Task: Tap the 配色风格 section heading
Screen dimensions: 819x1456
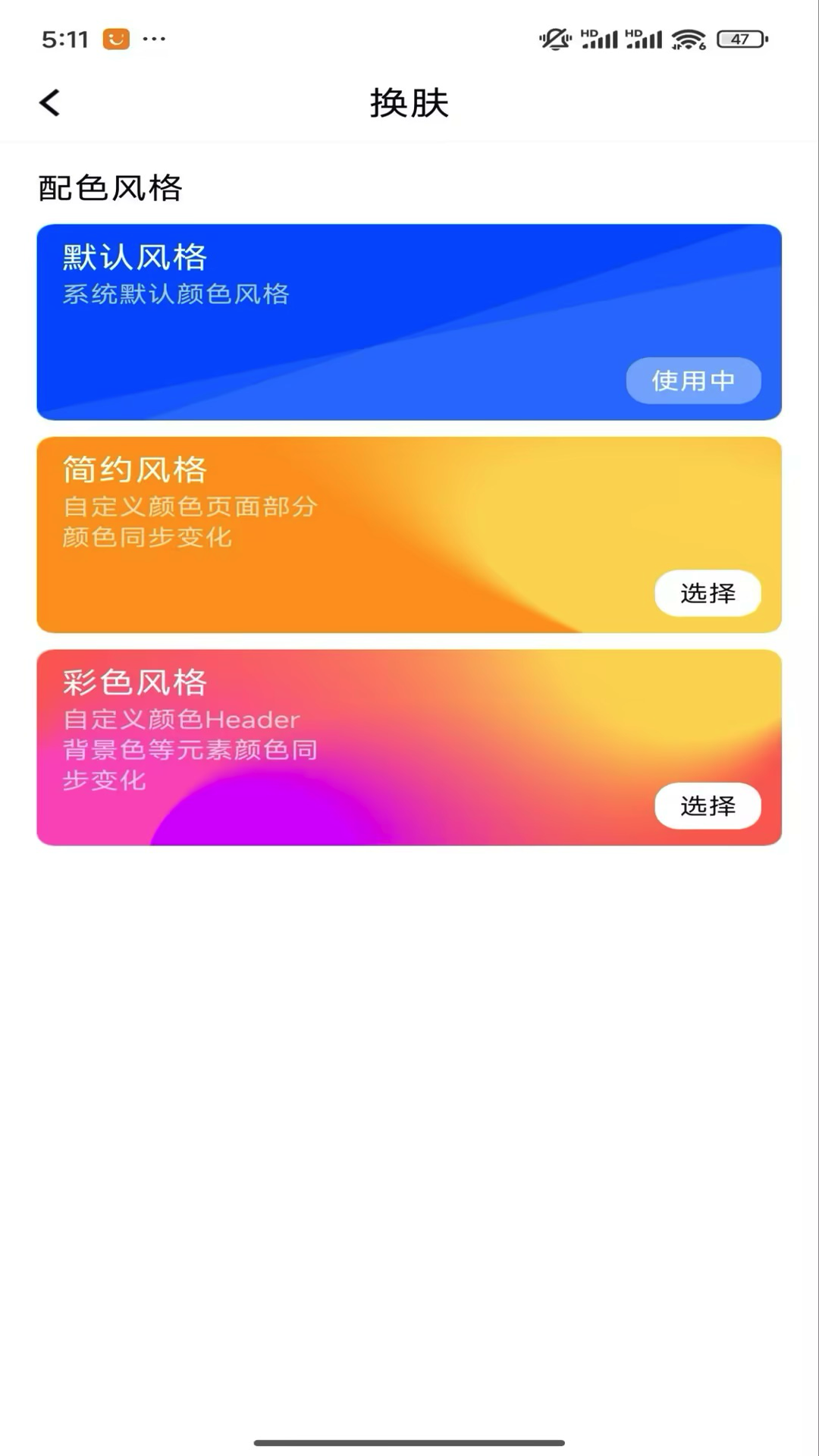Action: click(109, 188)
